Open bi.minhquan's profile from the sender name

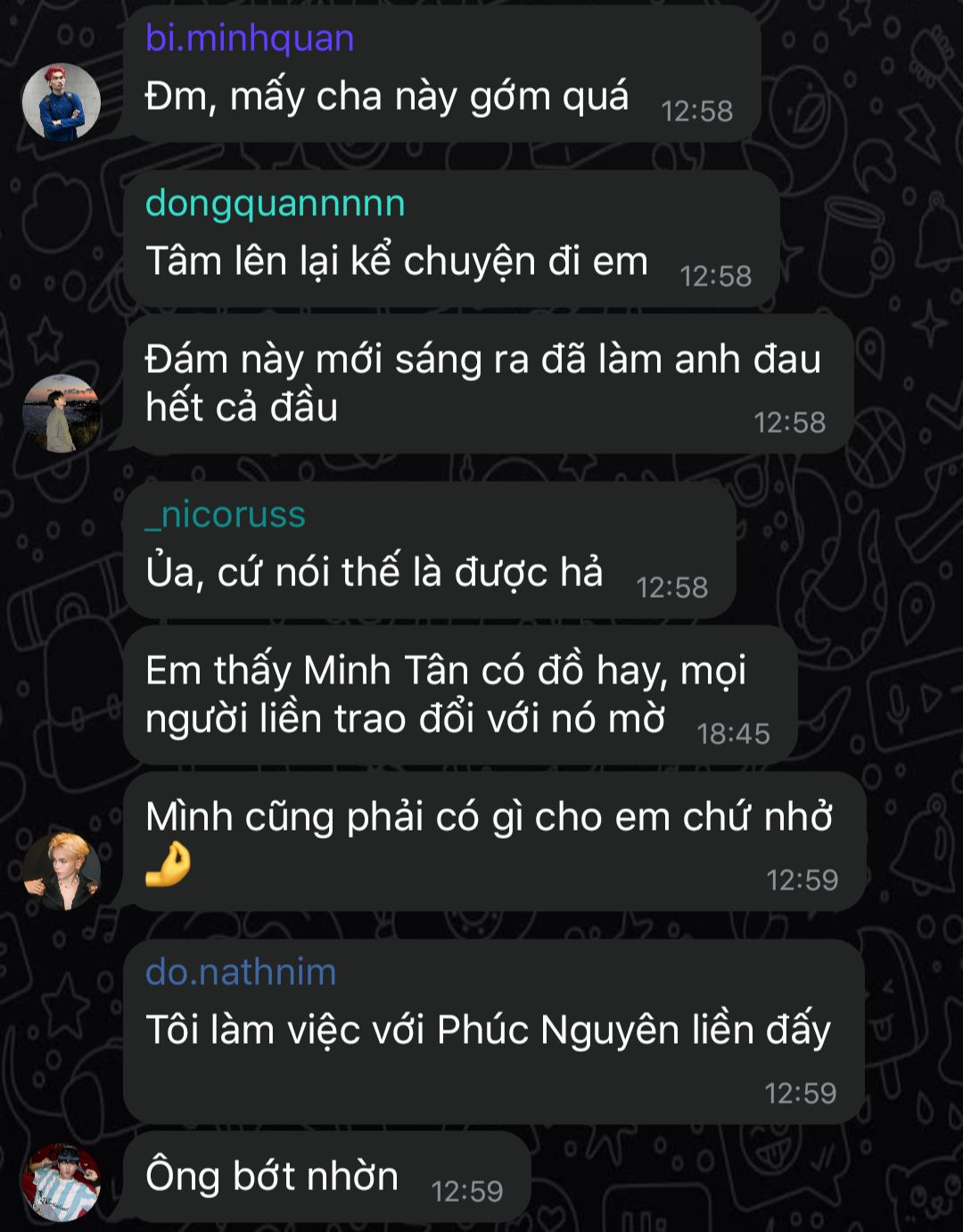pos(250,38)
